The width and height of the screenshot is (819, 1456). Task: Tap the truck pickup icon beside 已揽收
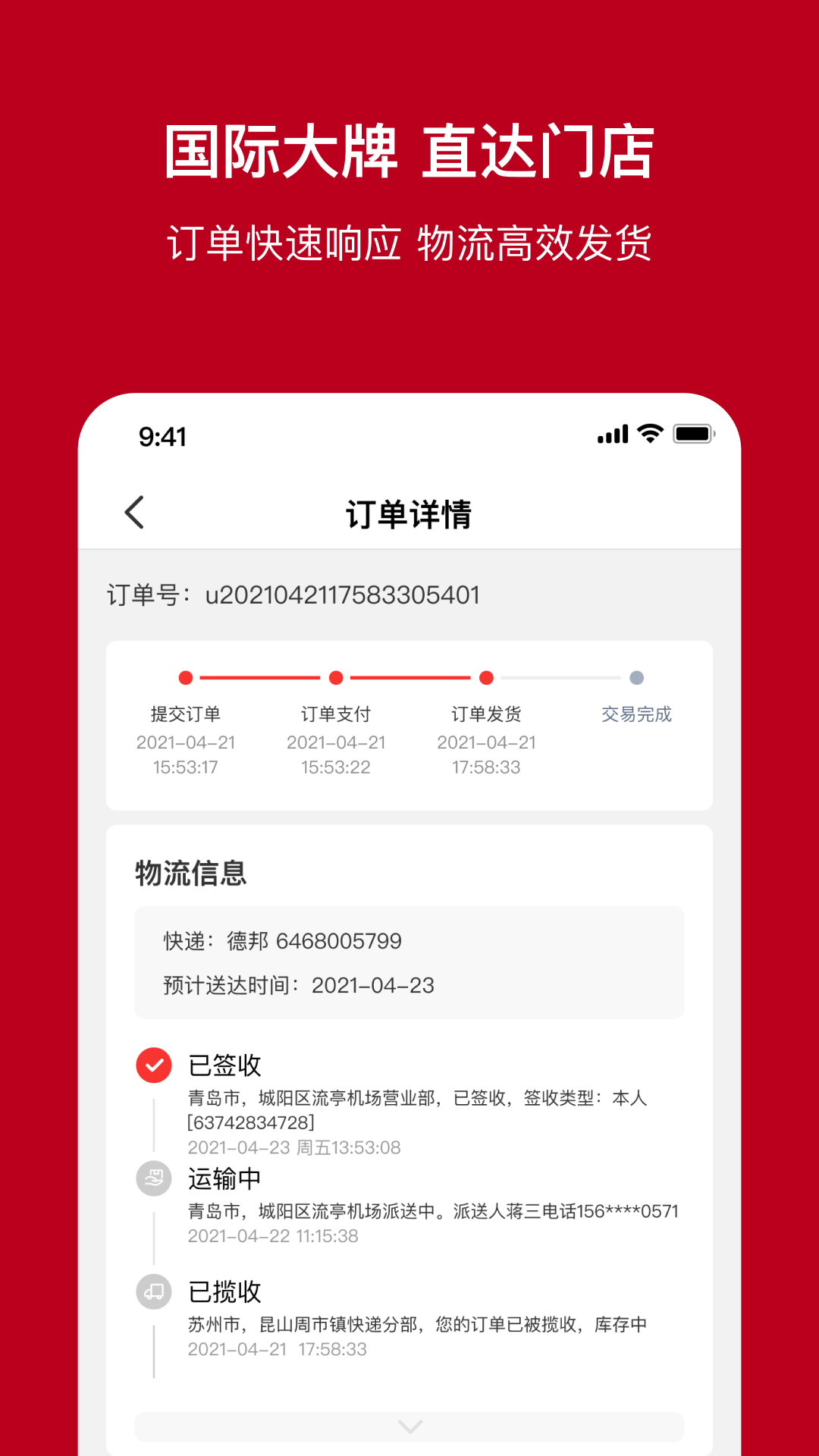coord(153,1291)
